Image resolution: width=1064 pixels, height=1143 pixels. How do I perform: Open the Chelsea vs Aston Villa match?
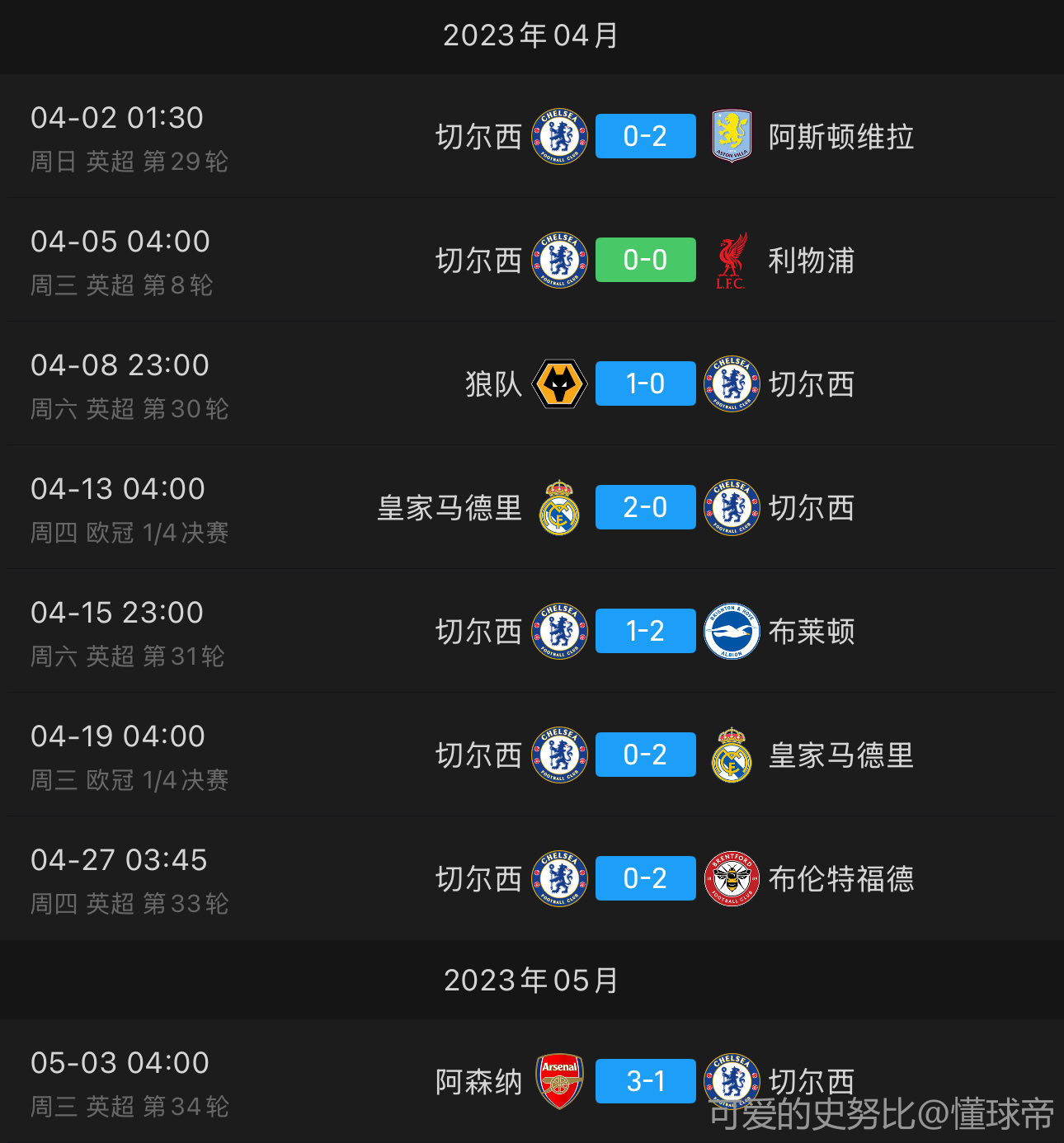point(645,136)
